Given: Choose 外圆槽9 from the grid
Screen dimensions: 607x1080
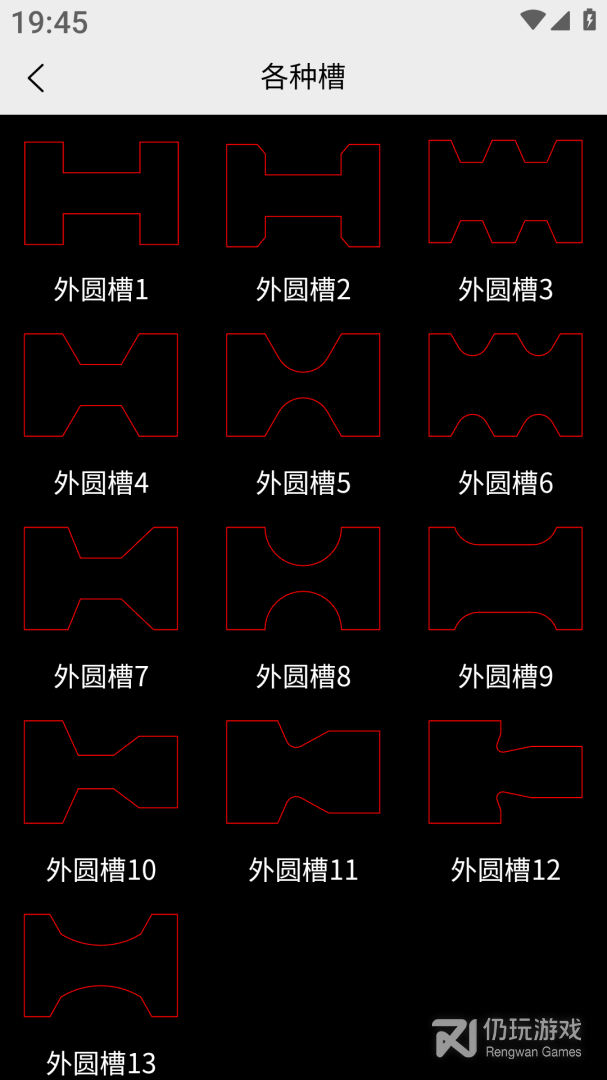Looking at the screenshot, I should pyautogui.click(x=505, y=579).
